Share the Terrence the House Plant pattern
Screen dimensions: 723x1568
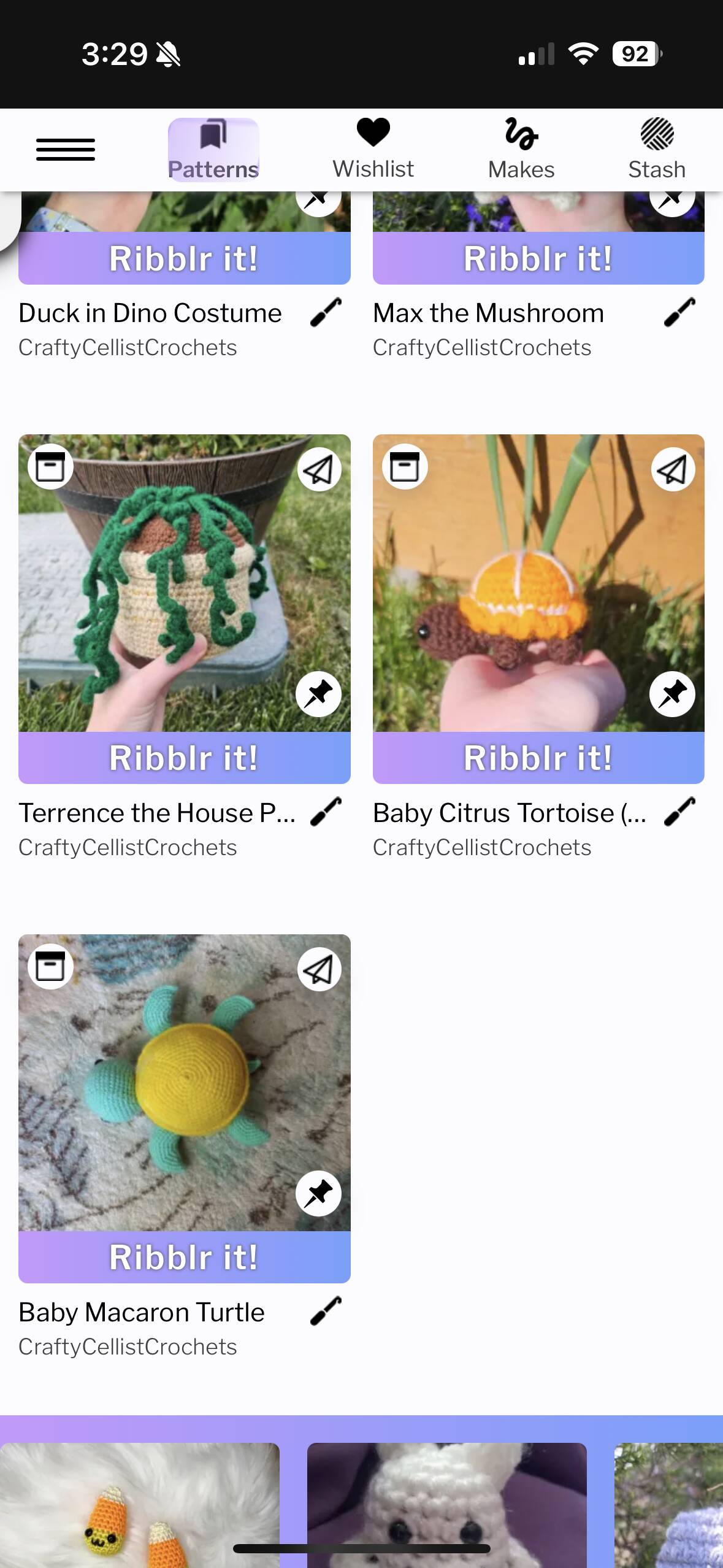(319, 470)
